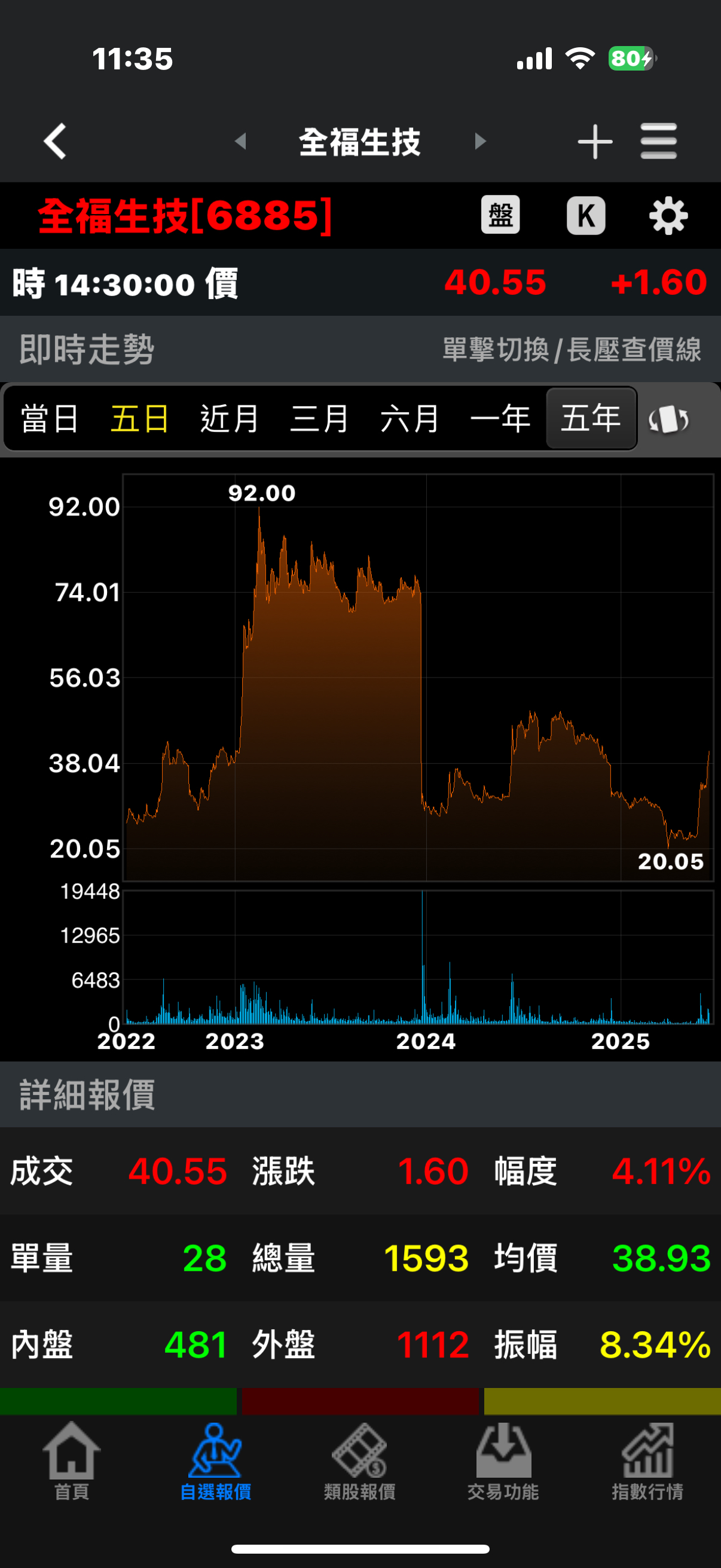
Task: Go to the 首頁 home tab
Action: [72, 1461]
